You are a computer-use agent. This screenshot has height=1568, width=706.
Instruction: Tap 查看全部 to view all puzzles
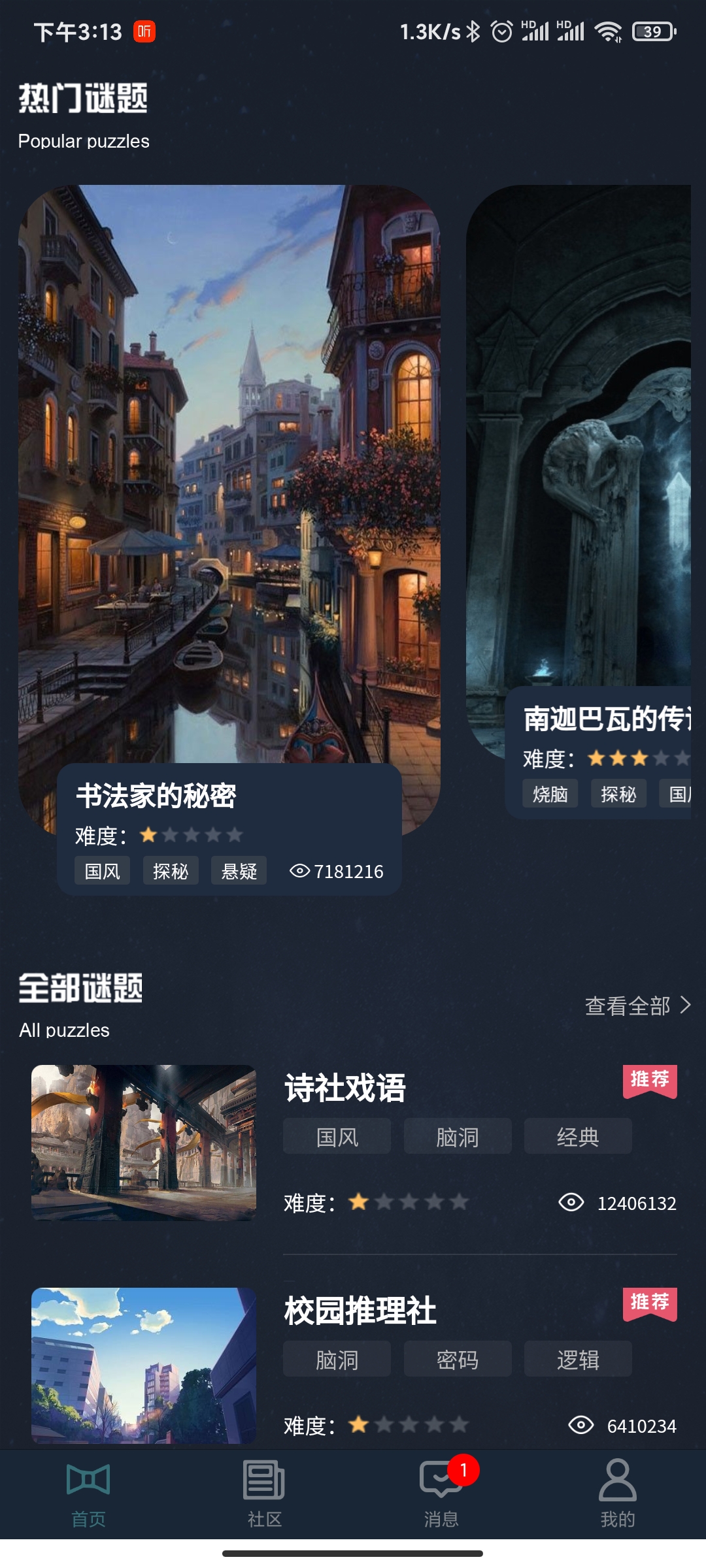tap(637, 1005)
